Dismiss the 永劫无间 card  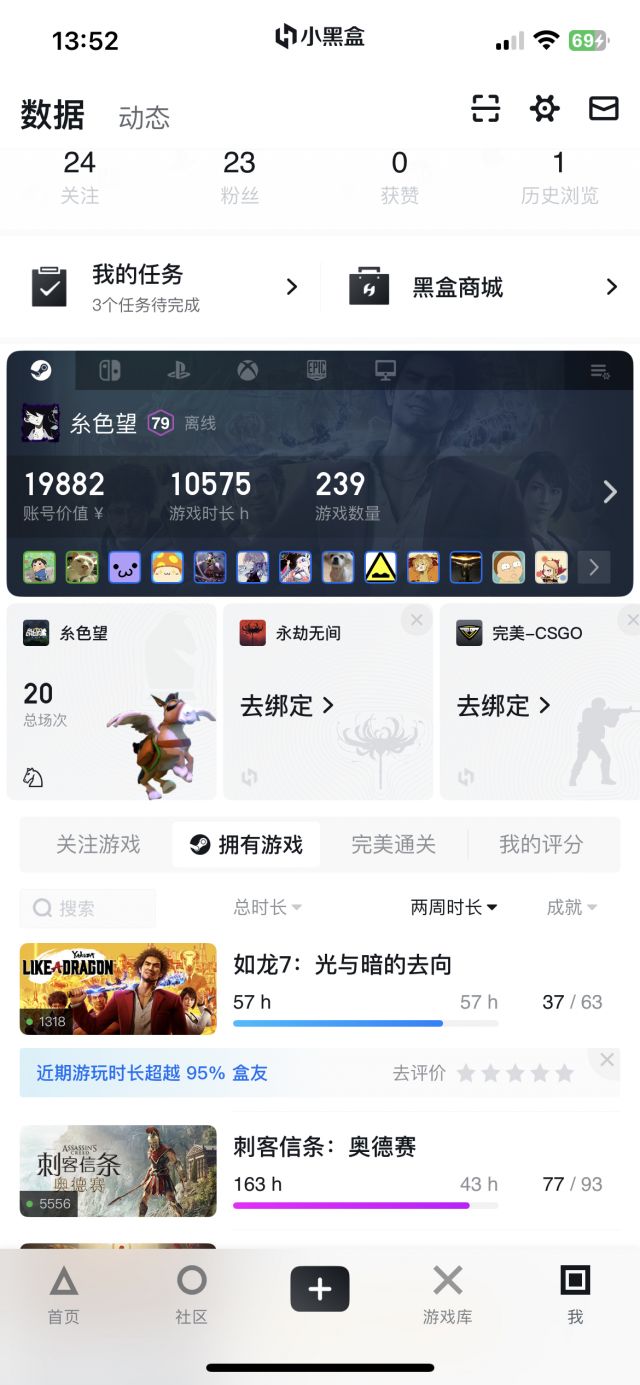click(416, 621)
